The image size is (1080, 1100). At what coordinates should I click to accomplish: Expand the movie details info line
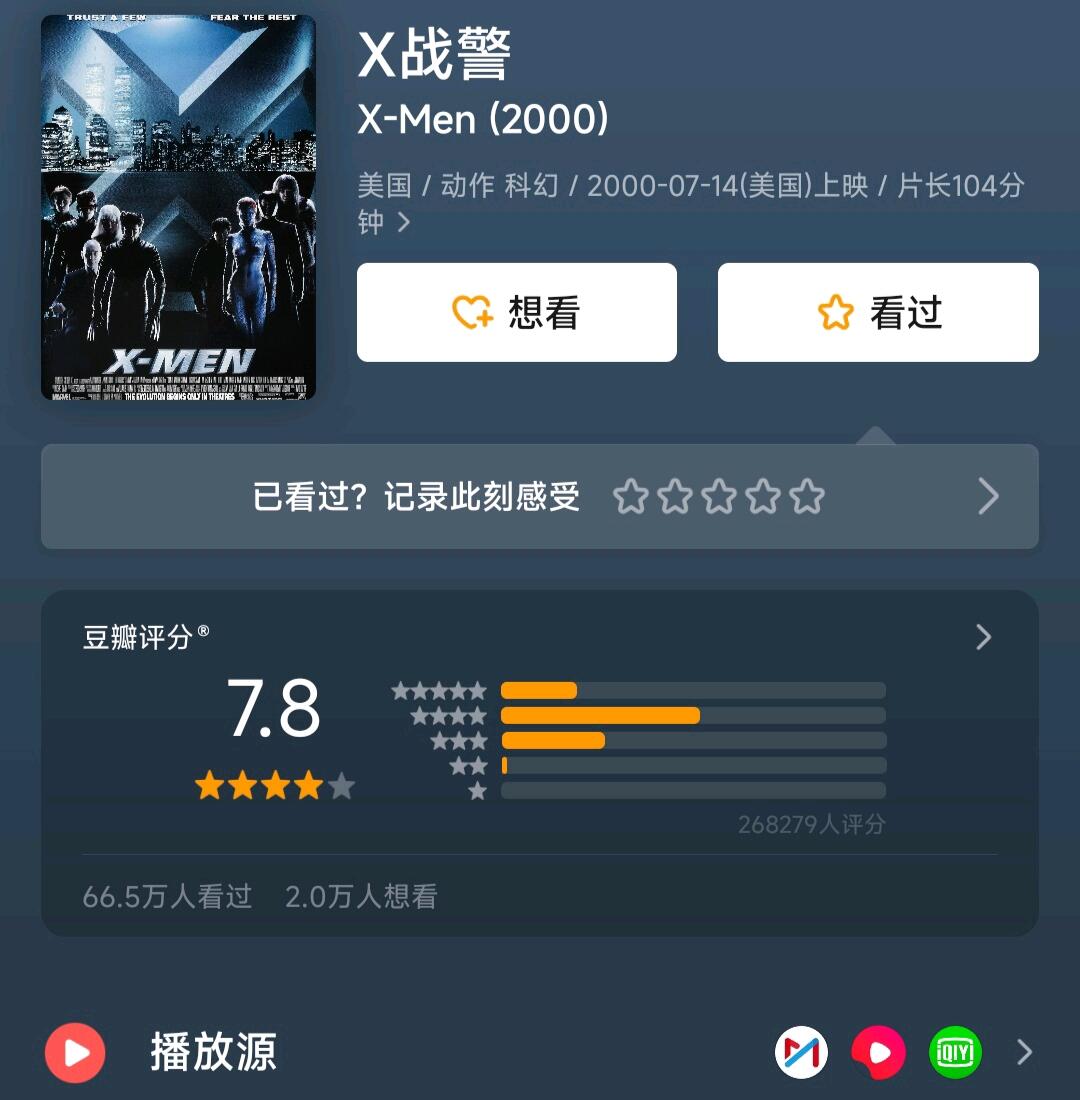pos(691,203)
